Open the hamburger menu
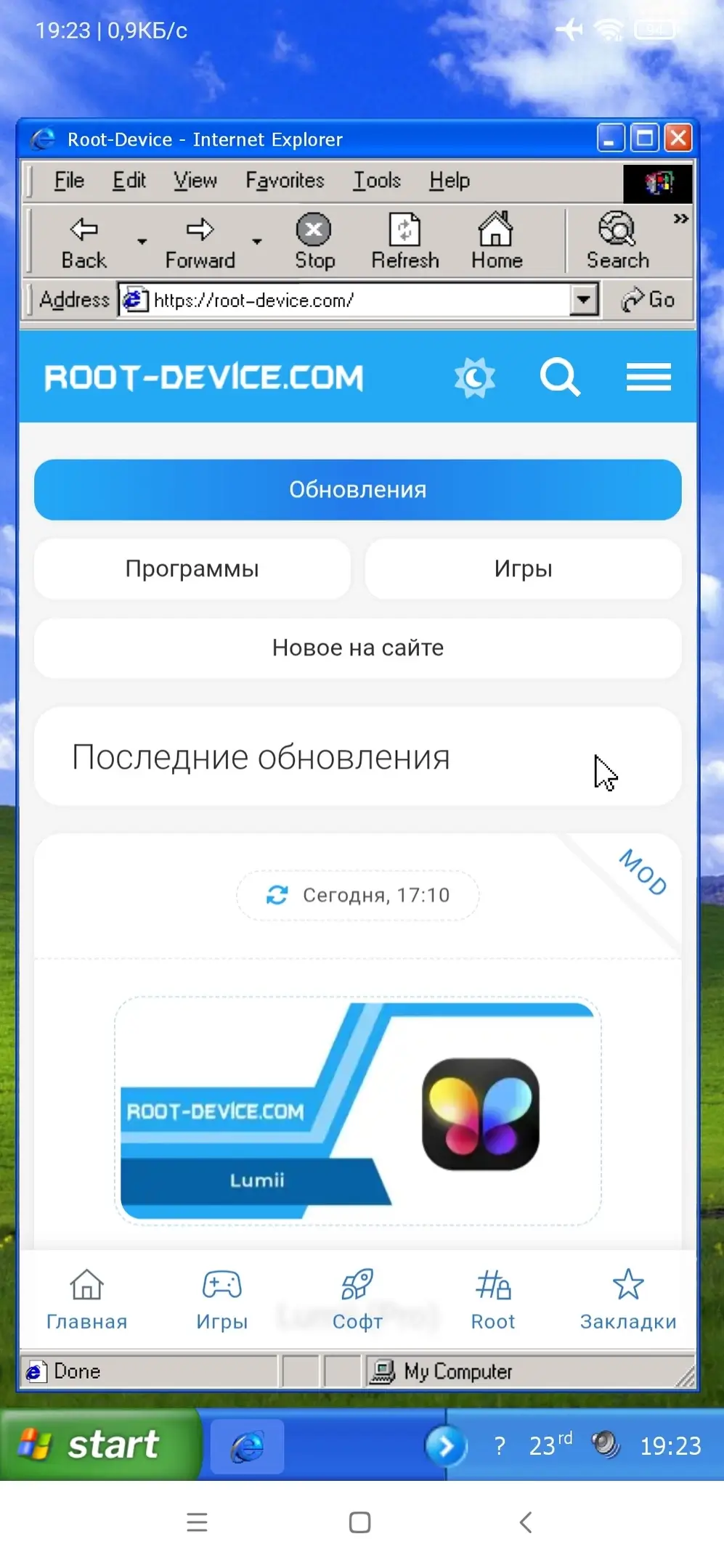Screen dimensions: 724x1568 pyautogui.click(x=648, y=377)
